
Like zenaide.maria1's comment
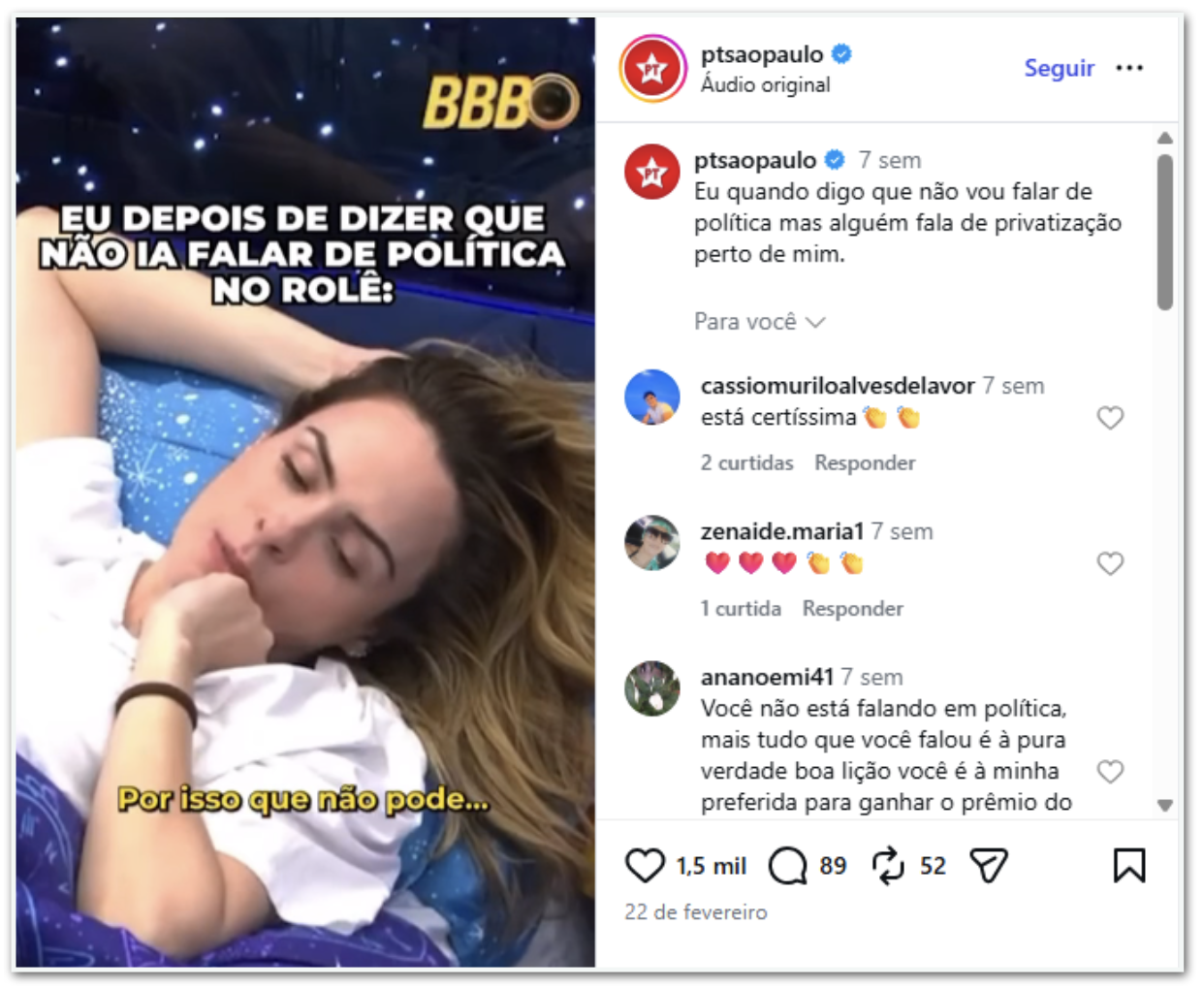1110,563
